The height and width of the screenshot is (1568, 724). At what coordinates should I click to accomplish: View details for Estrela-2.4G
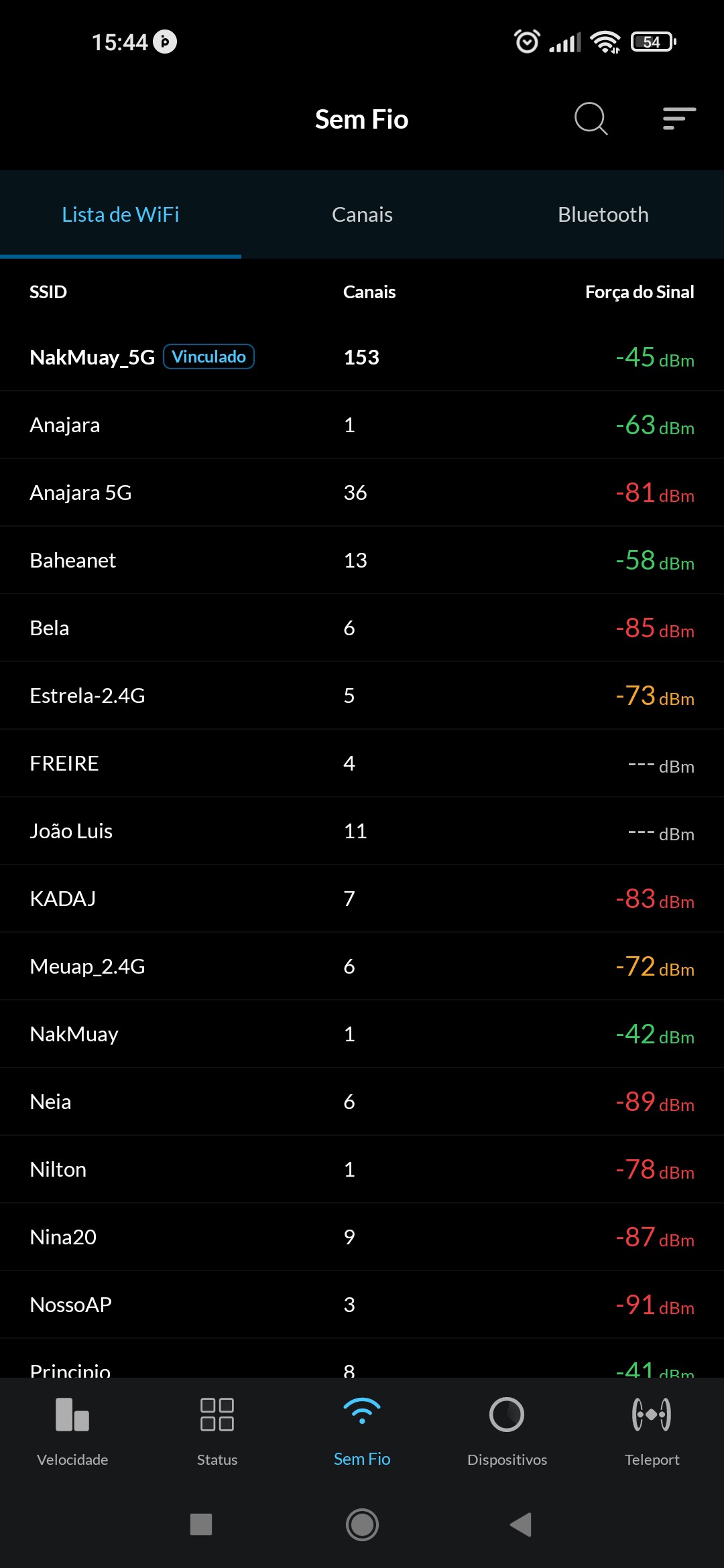362,696
